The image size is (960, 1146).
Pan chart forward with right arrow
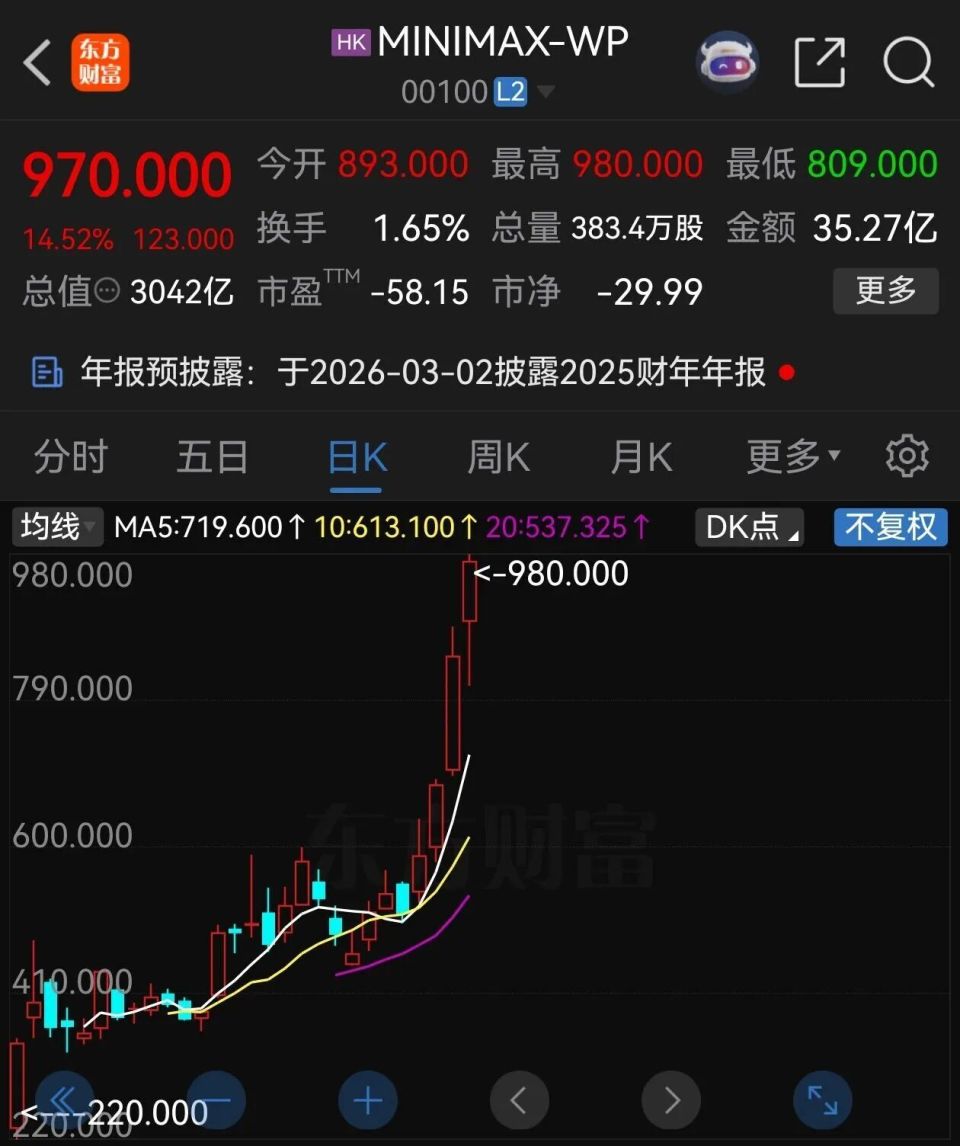pyautogui.click(x=671, y=1100)
